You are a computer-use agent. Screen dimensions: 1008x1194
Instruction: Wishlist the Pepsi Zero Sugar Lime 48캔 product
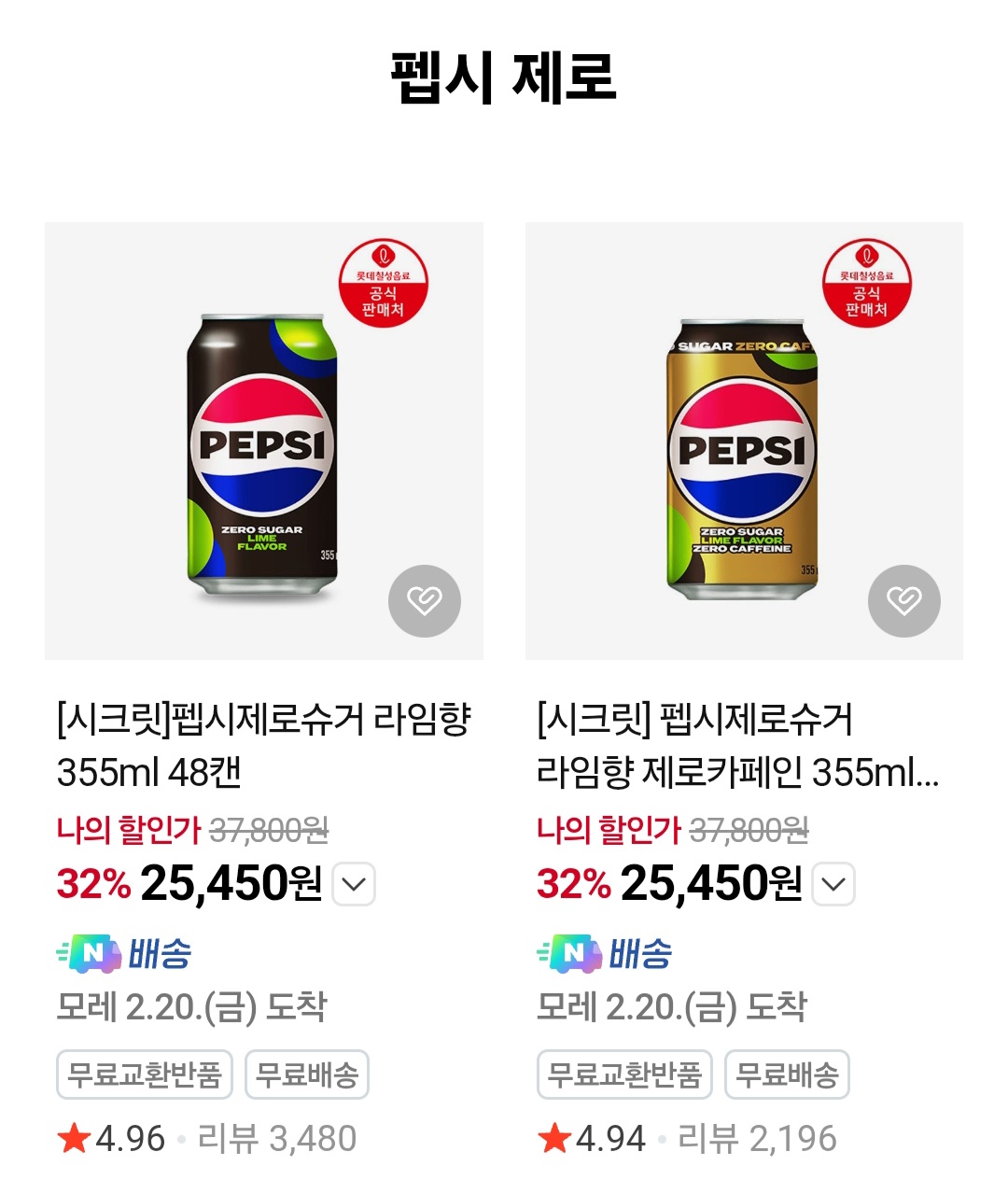coord(425,600)
